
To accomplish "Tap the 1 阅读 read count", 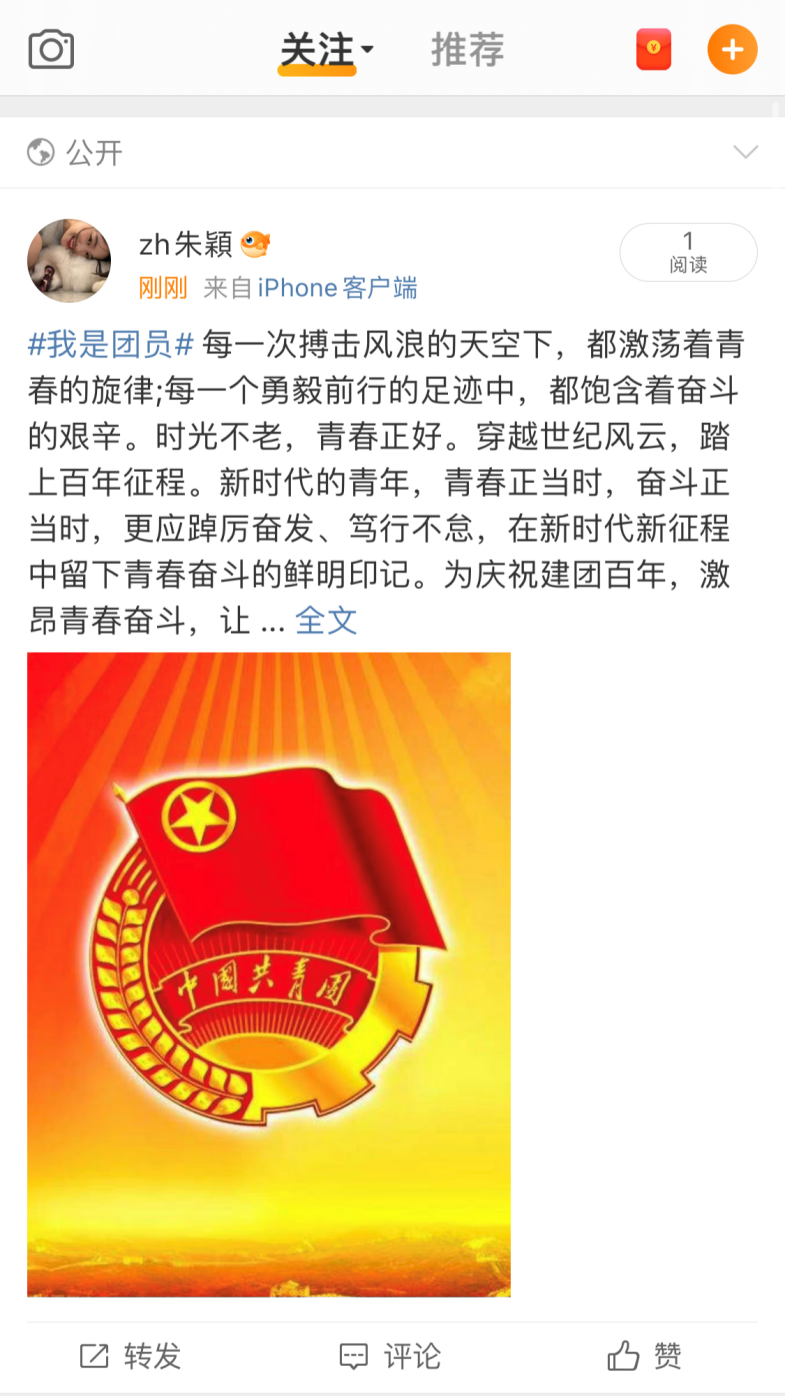I will (688, 252).
